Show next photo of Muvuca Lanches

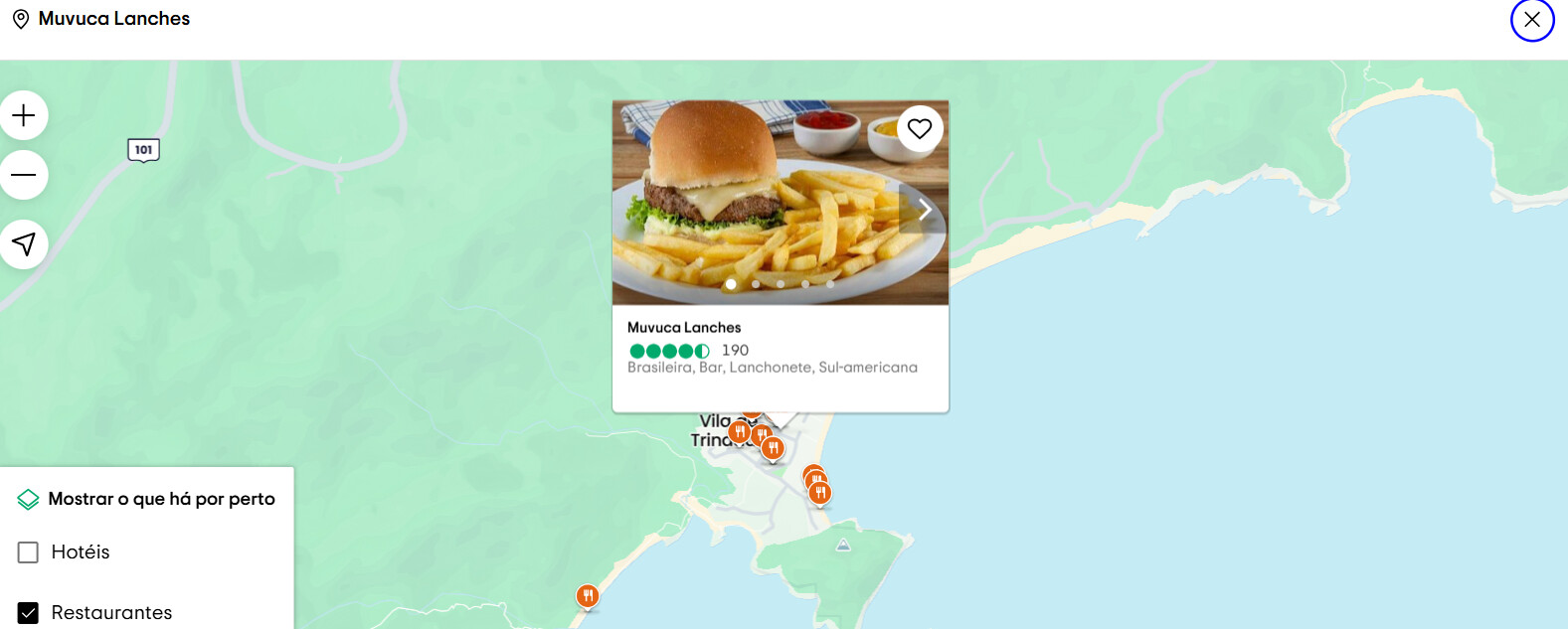coord(924,210)
